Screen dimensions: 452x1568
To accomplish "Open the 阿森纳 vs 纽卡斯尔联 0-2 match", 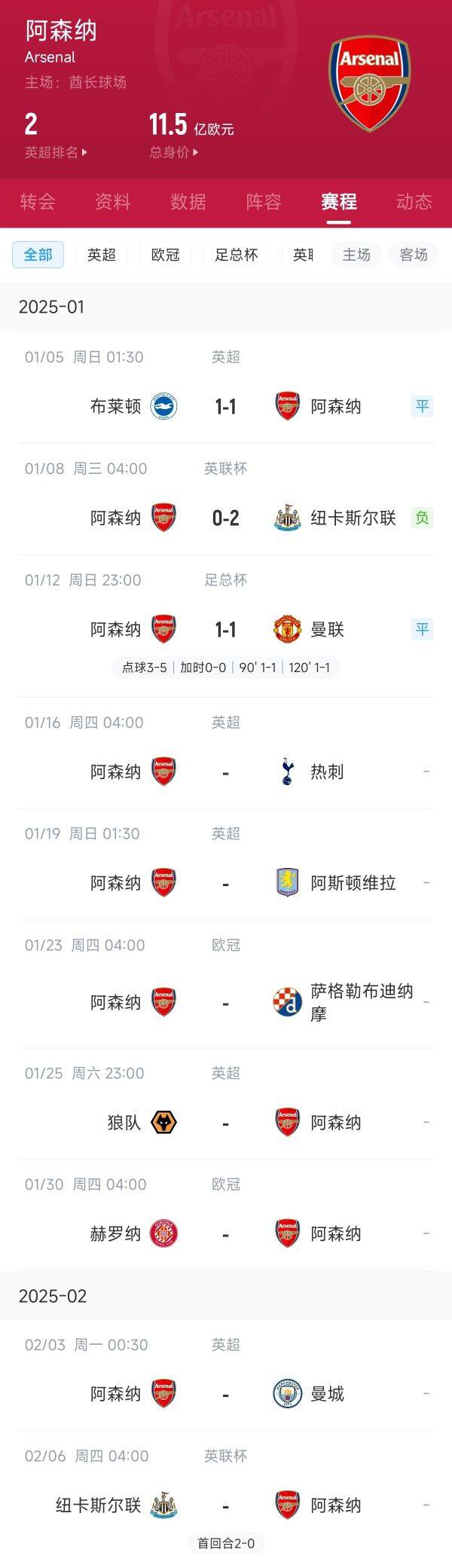I will pos(225,518).
